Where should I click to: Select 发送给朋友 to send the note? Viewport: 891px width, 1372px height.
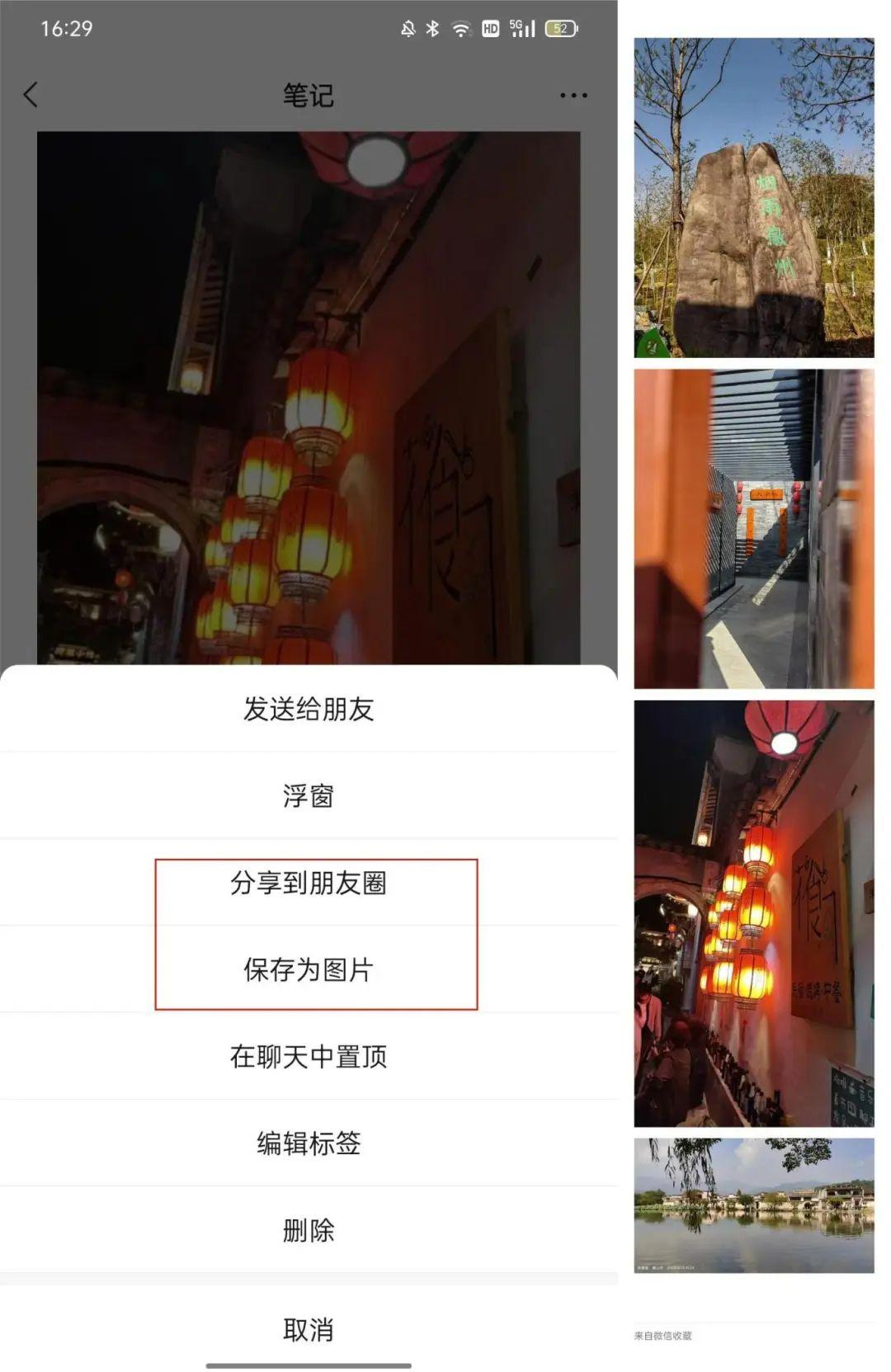(309, 710)
